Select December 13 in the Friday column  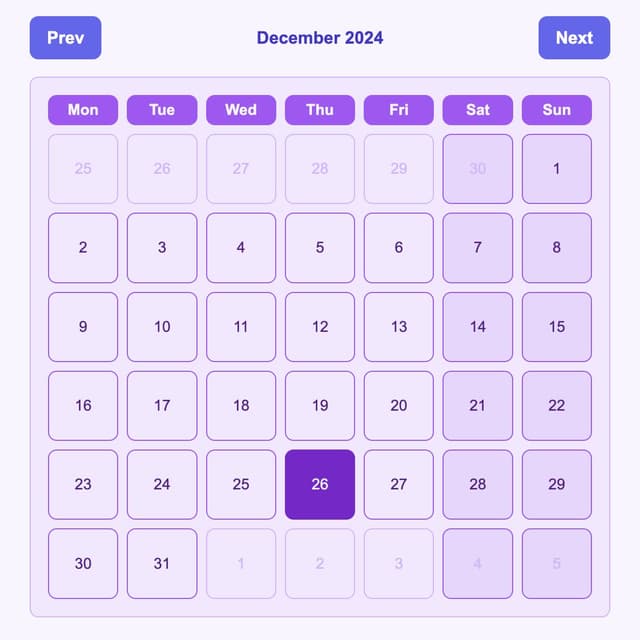399,327
